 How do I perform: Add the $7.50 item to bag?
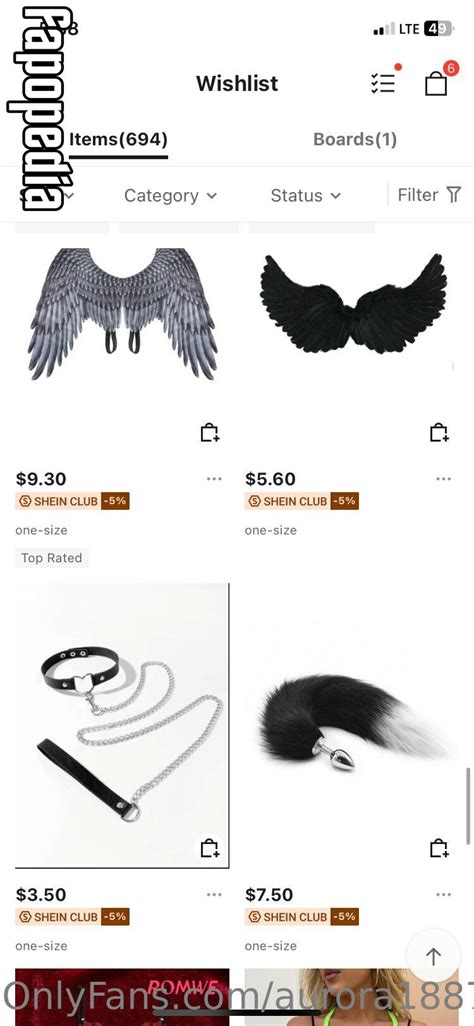click(439, 849)
